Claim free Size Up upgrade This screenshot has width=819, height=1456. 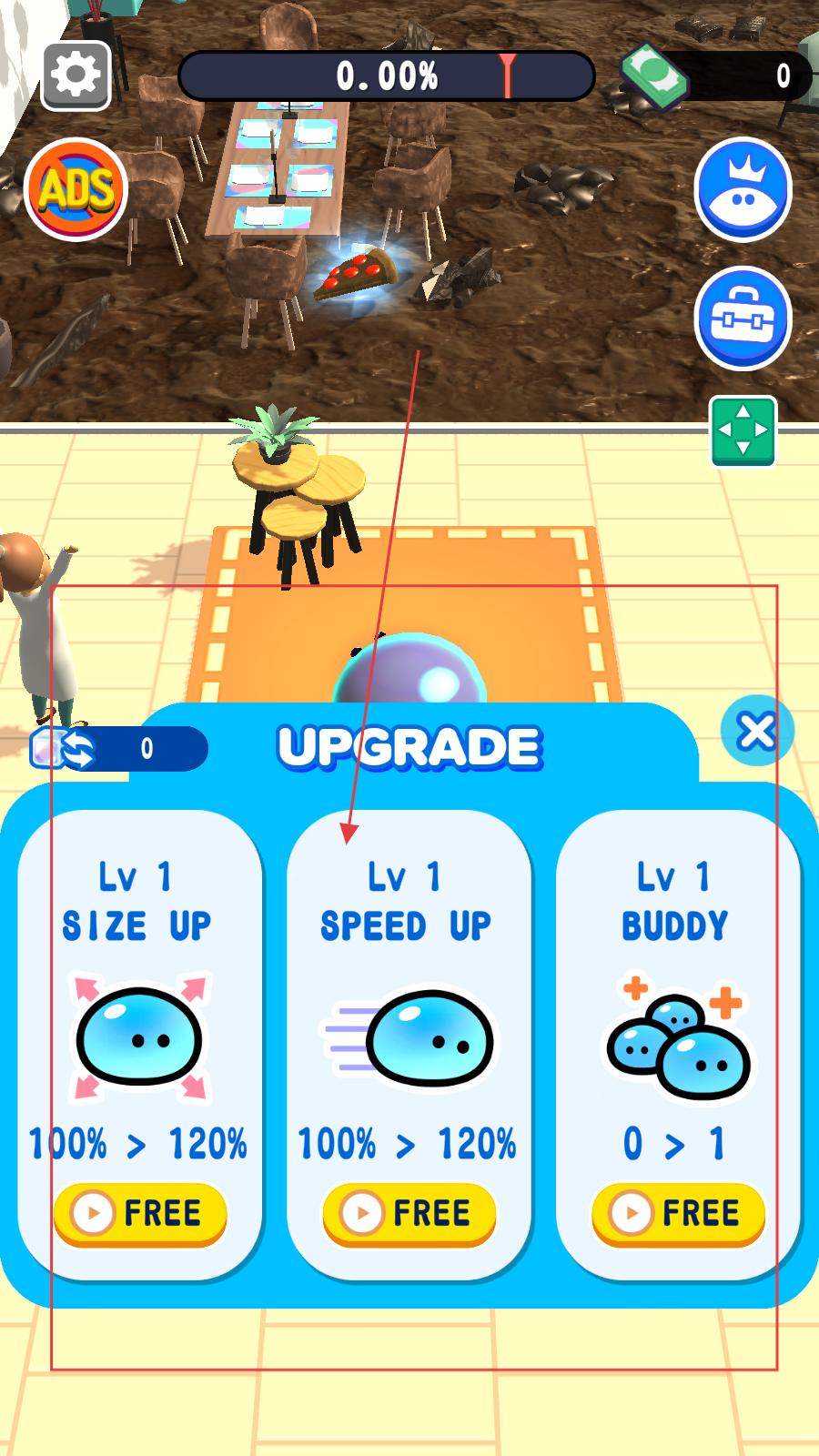point(139,1213)
